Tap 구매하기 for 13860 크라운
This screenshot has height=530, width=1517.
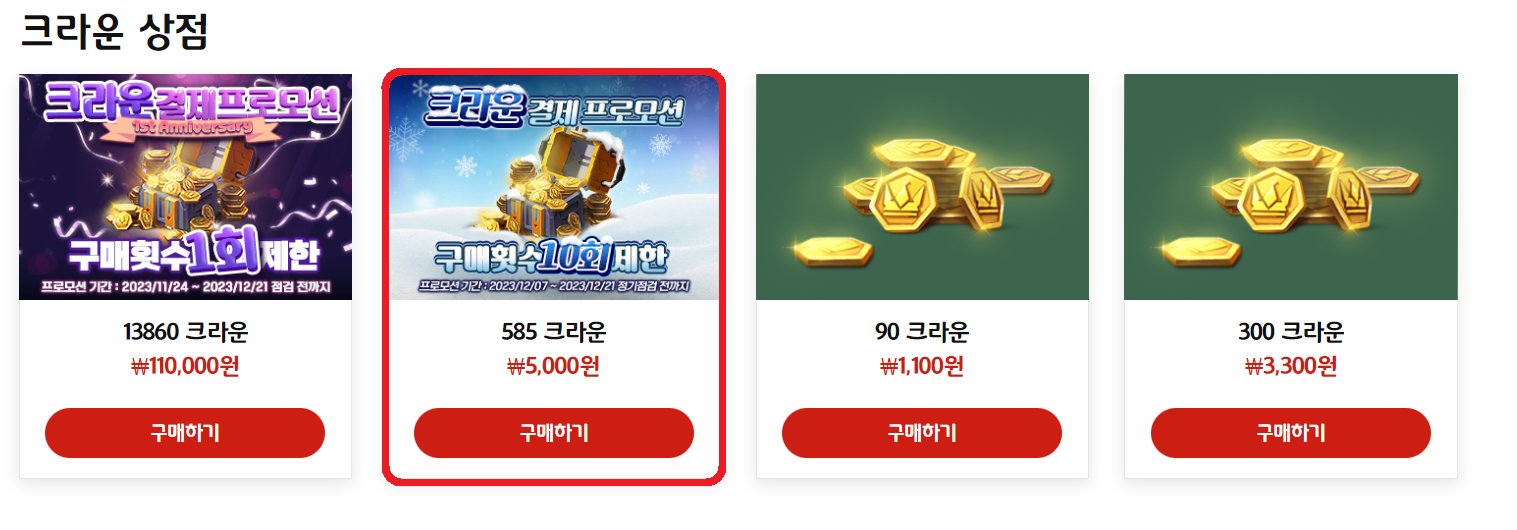(x=185, y=433)
